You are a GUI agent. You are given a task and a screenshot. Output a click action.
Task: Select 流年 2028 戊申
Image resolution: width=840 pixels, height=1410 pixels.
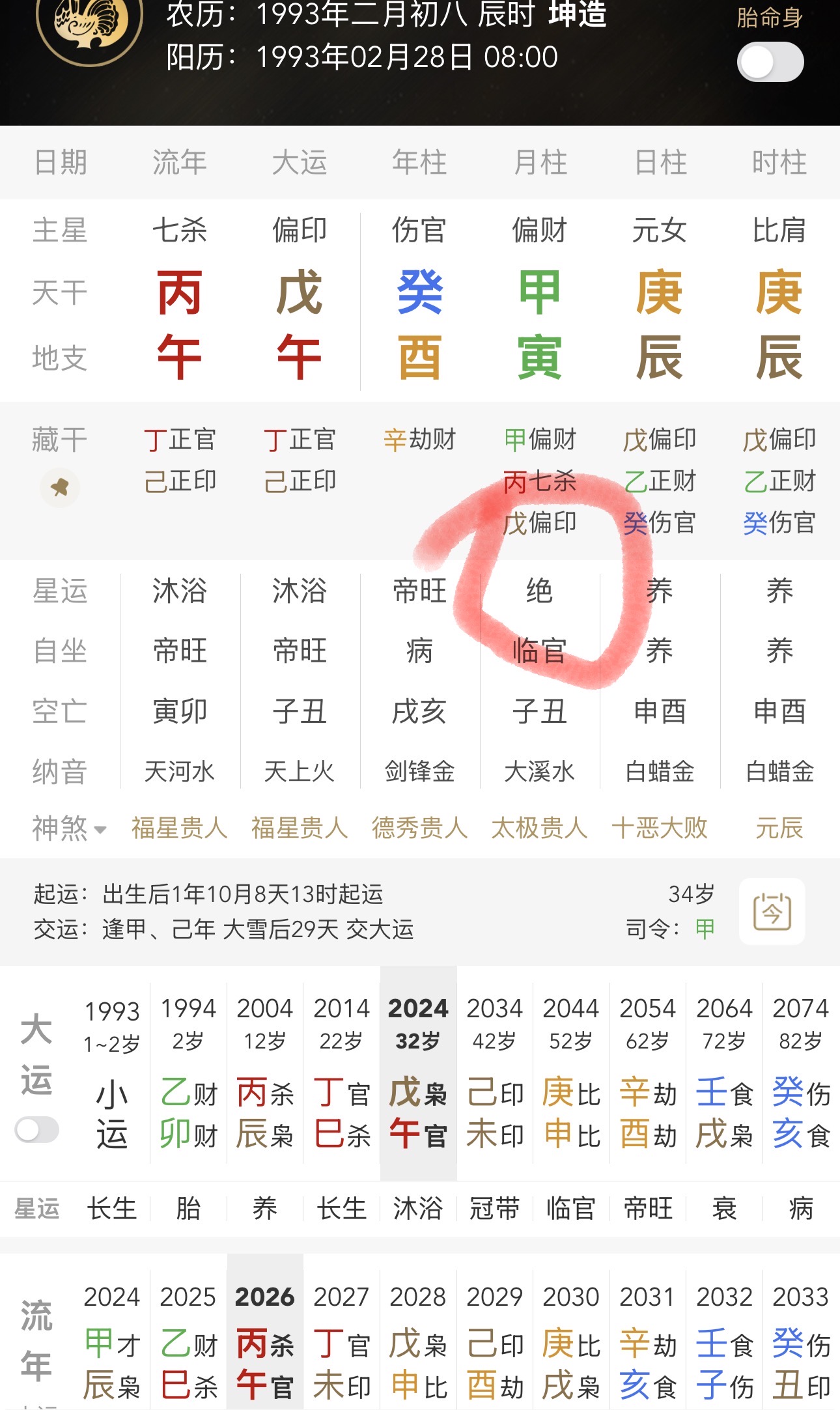pos(418,1342)
